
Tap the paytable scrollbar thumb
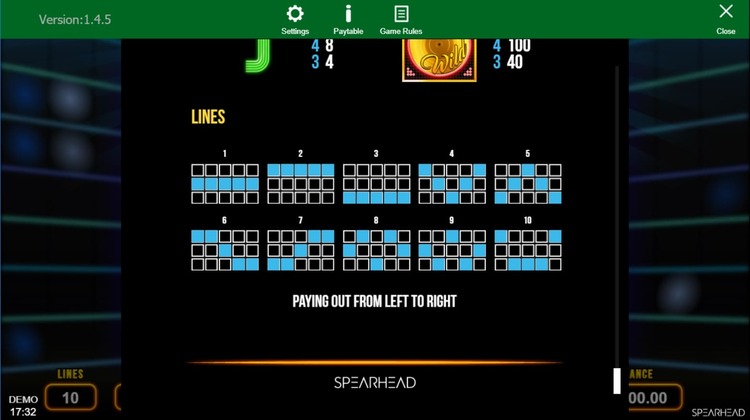pos(617,381)
